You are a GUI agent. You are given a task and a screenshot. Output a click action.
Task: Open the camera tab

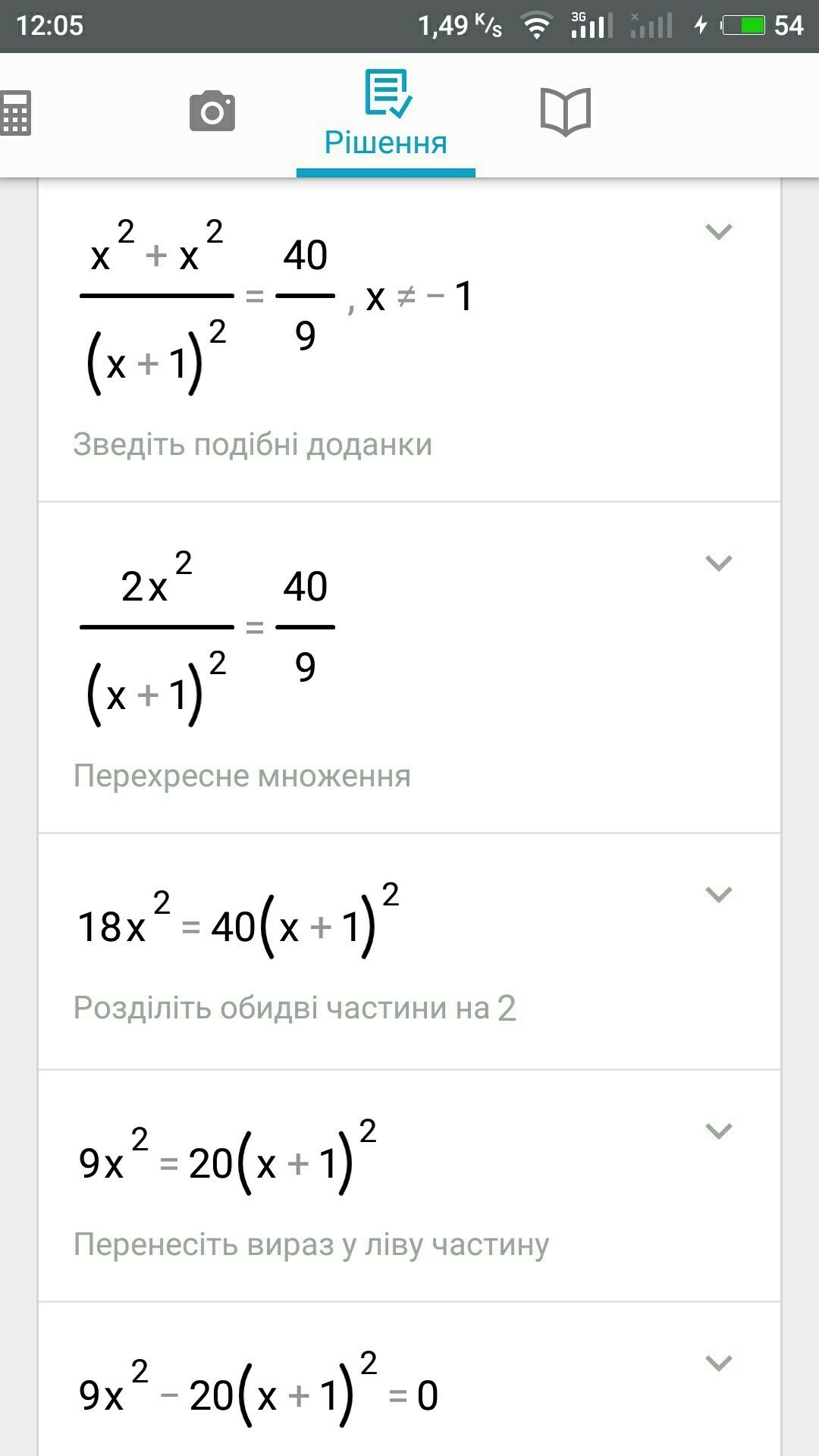click(x=212, y=112)
